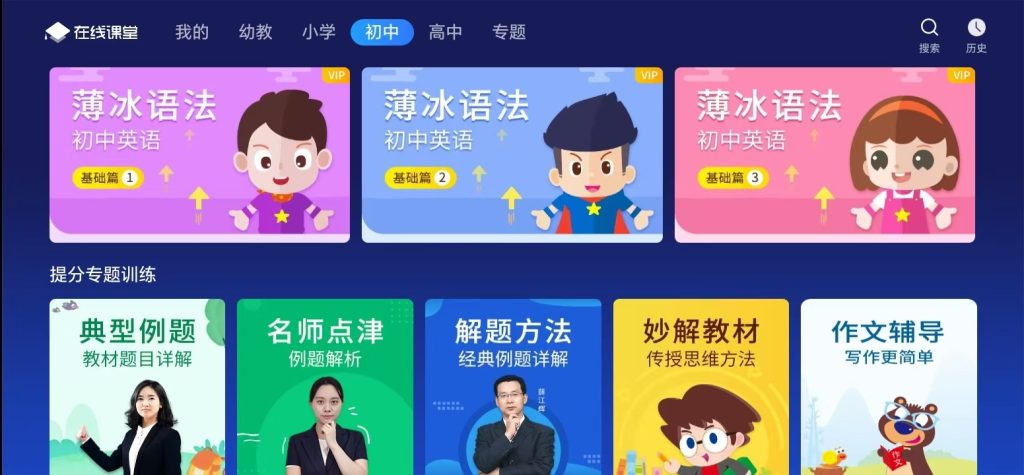Open the 作文辅导 writing card
The height and width of the screenshot is (475, 1024).
tap(889, 387)
